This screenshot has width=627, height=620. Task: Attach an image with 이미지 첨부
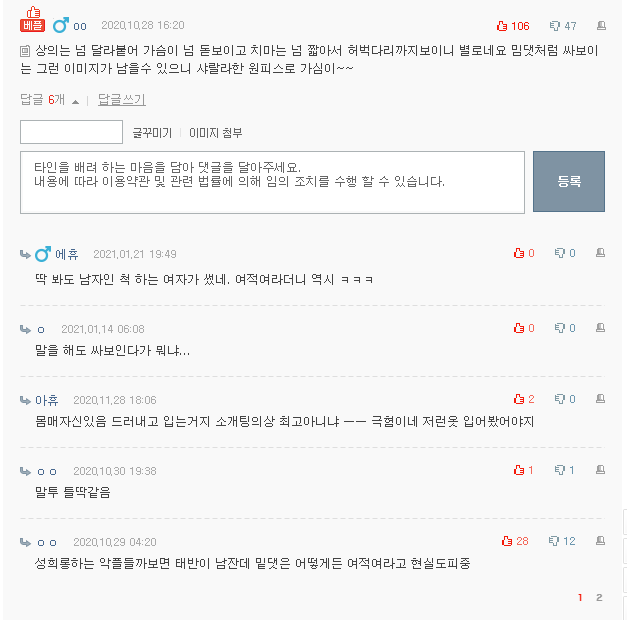click(215, 133)
